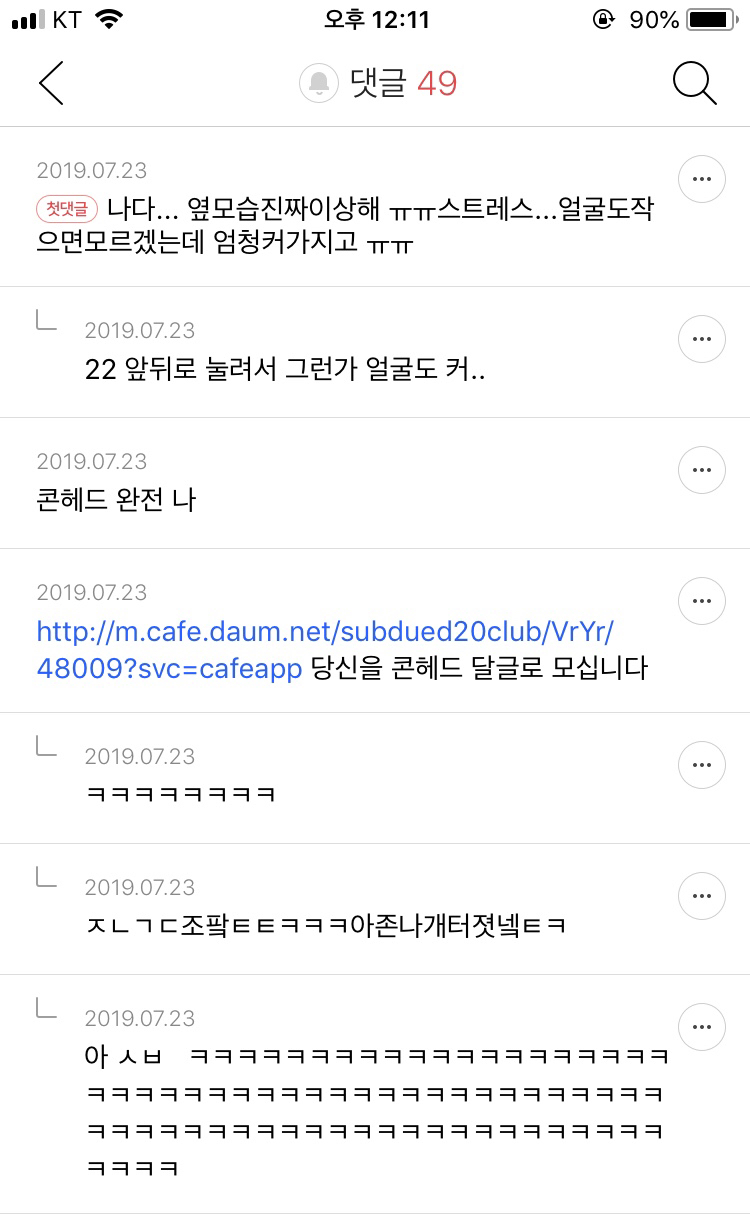Viewport: 750px width, 1218px height.
Task: Open options for the 'ㅈㄴㄱㄷ조팍' reply
Action: (x=702, y=897)
